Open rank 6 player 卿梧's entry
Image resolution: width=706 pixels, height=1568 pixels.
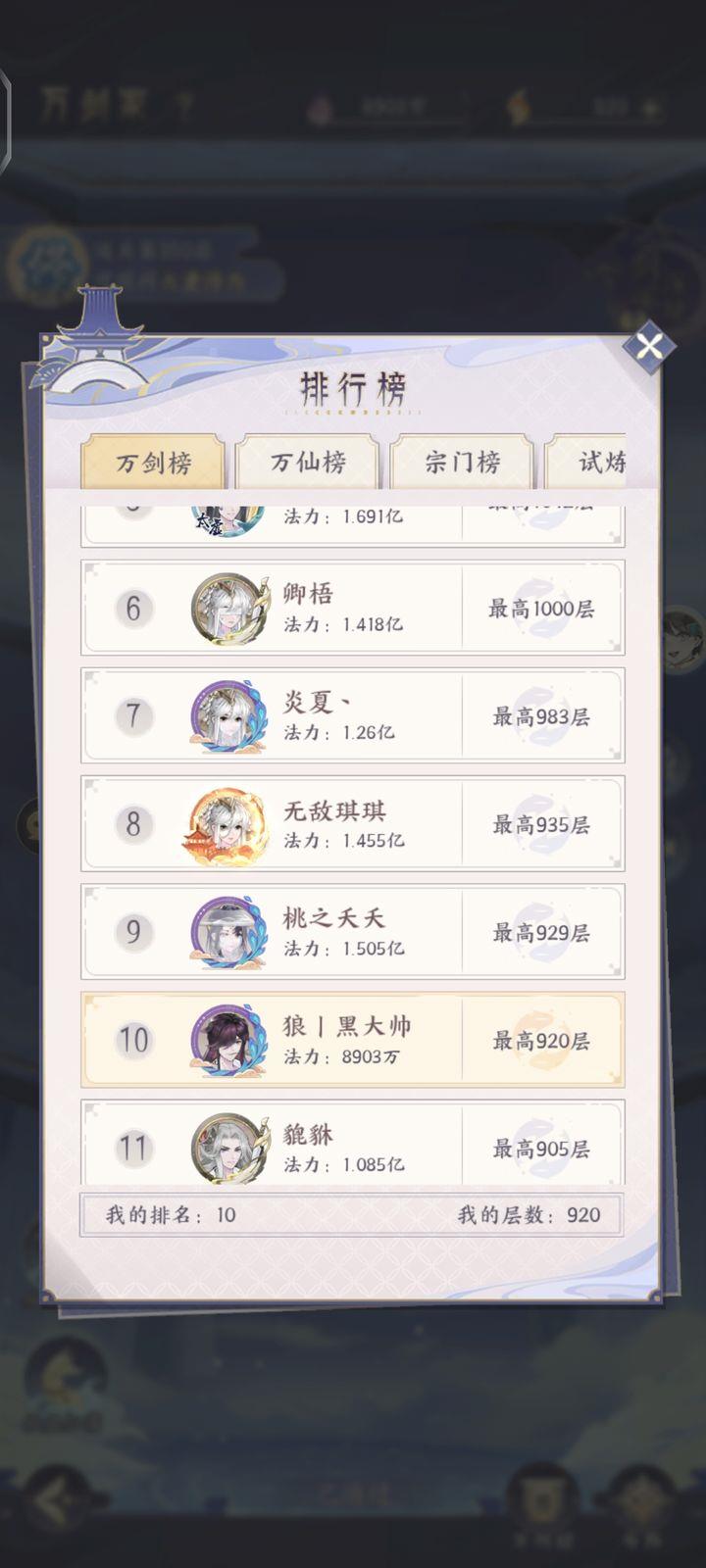[352, 609]
